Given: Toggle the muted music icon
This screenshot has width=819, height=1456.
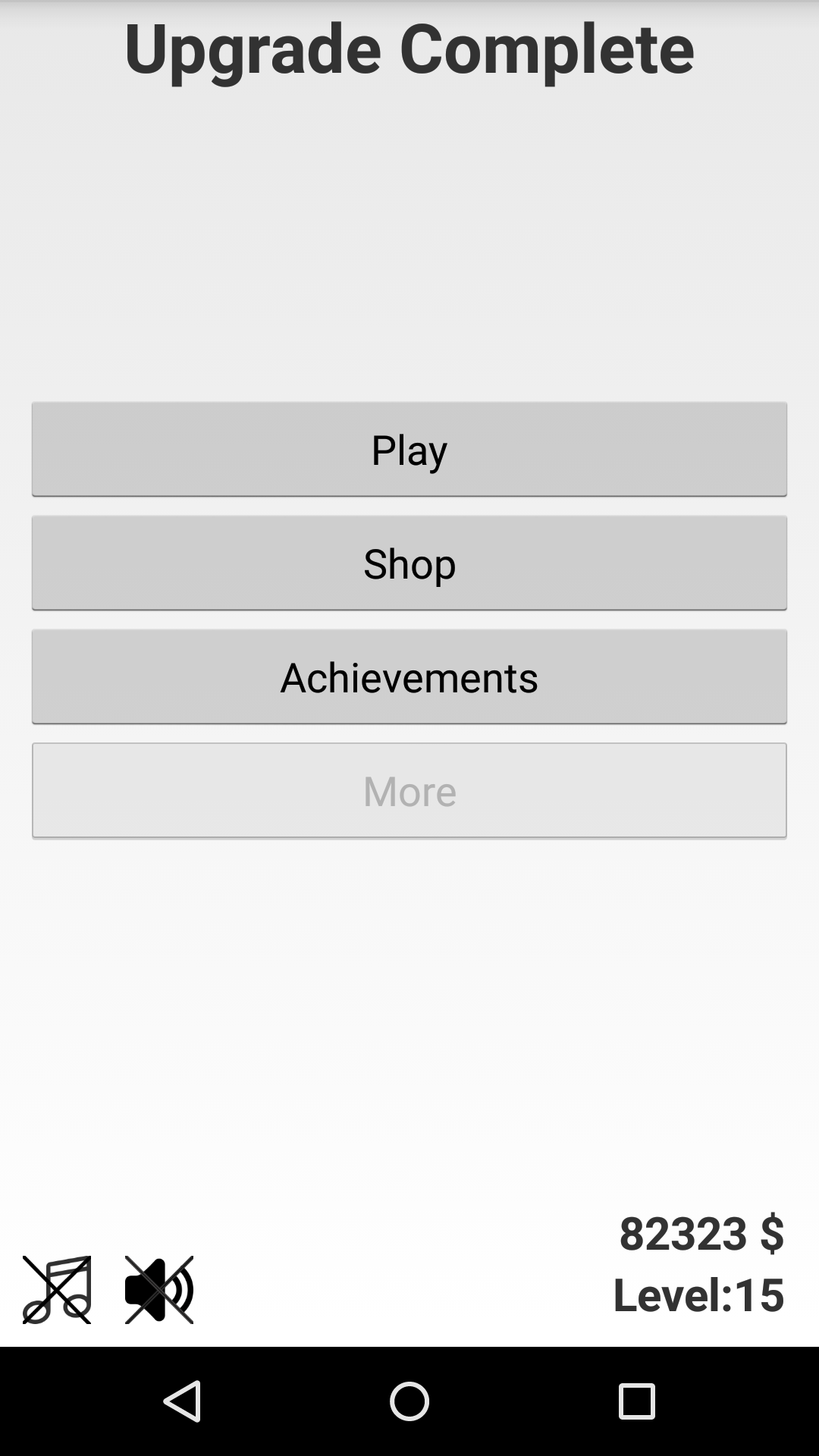Looking at the screenshot, I should pyautogui.click(x=57, y=1289).
